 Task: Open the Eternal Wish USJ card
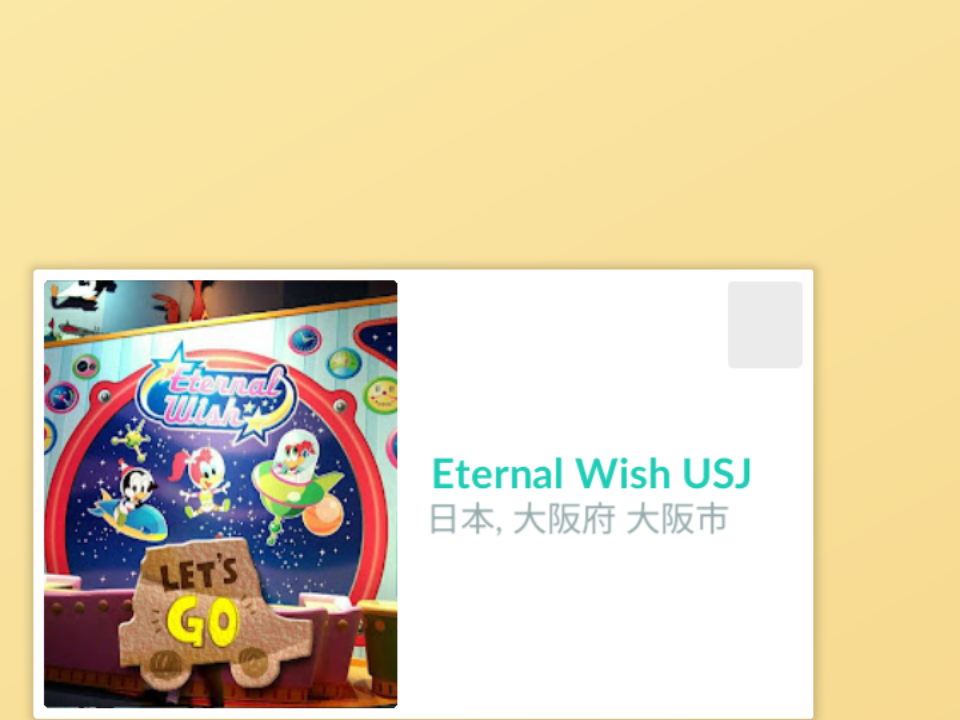(x=590, y=474)
